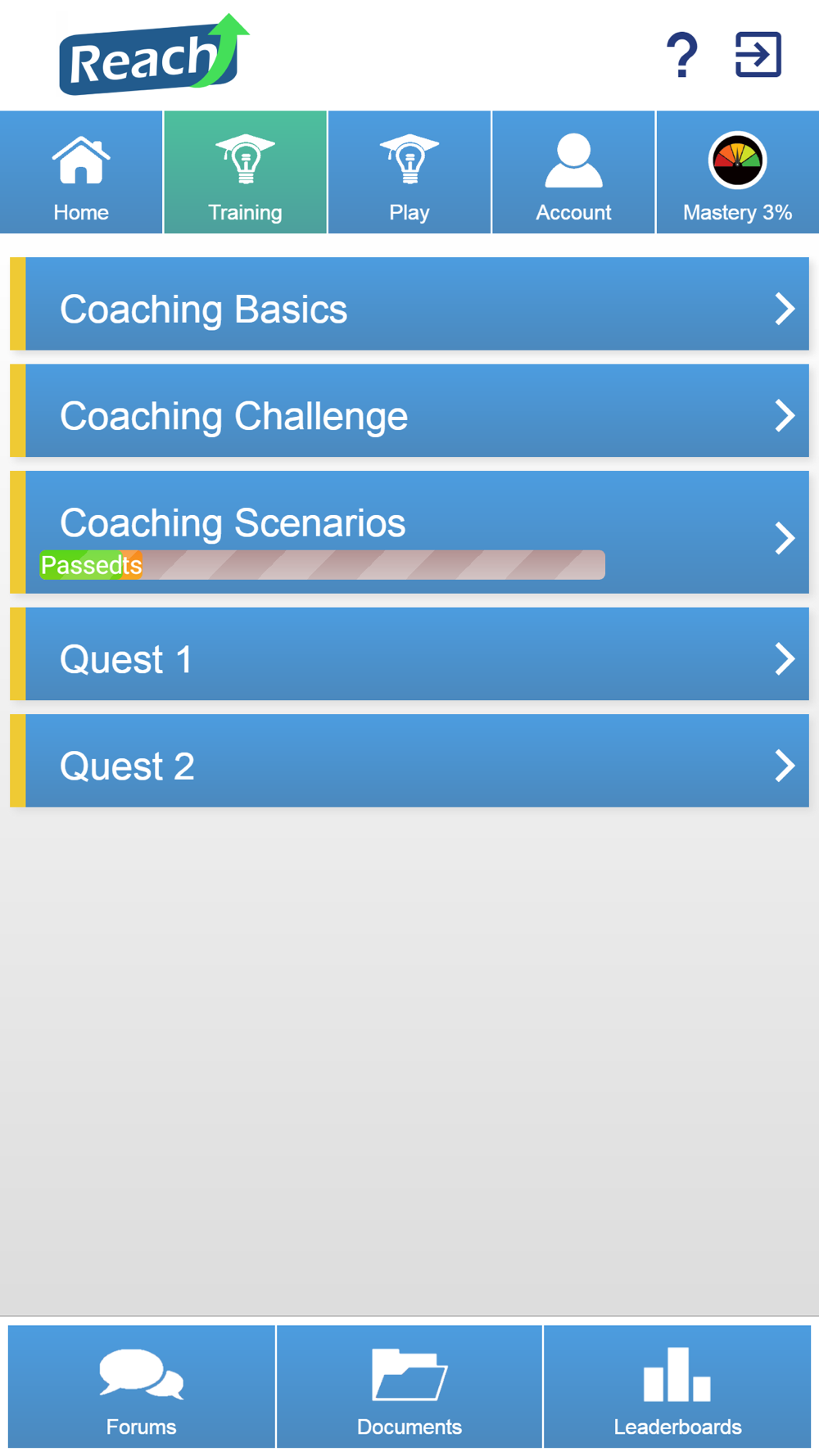Open Coaching Scenarios
This screenshot has width=819, height=1456.
409,524
